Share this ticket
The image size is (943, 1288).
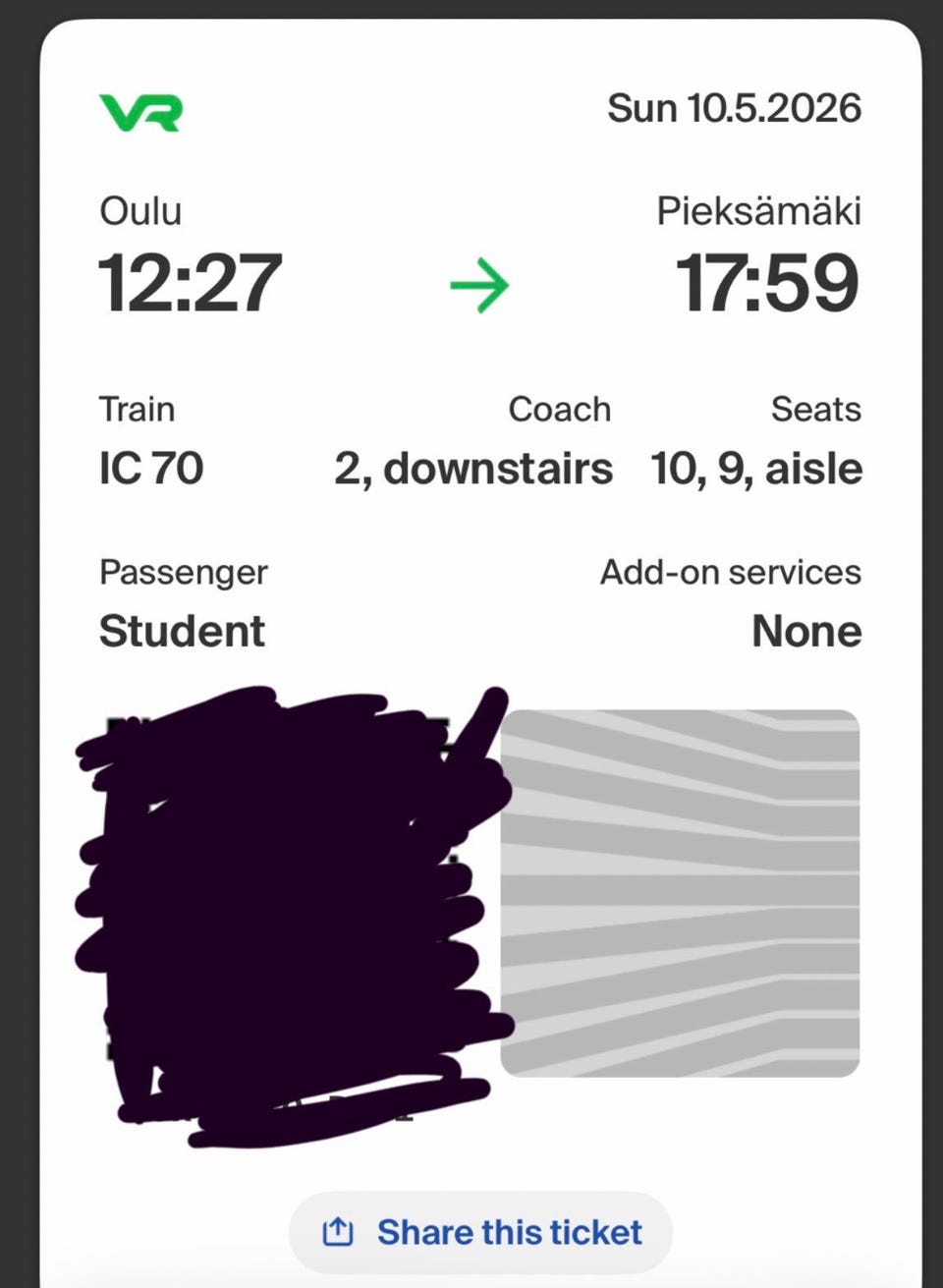[481, 1232]
